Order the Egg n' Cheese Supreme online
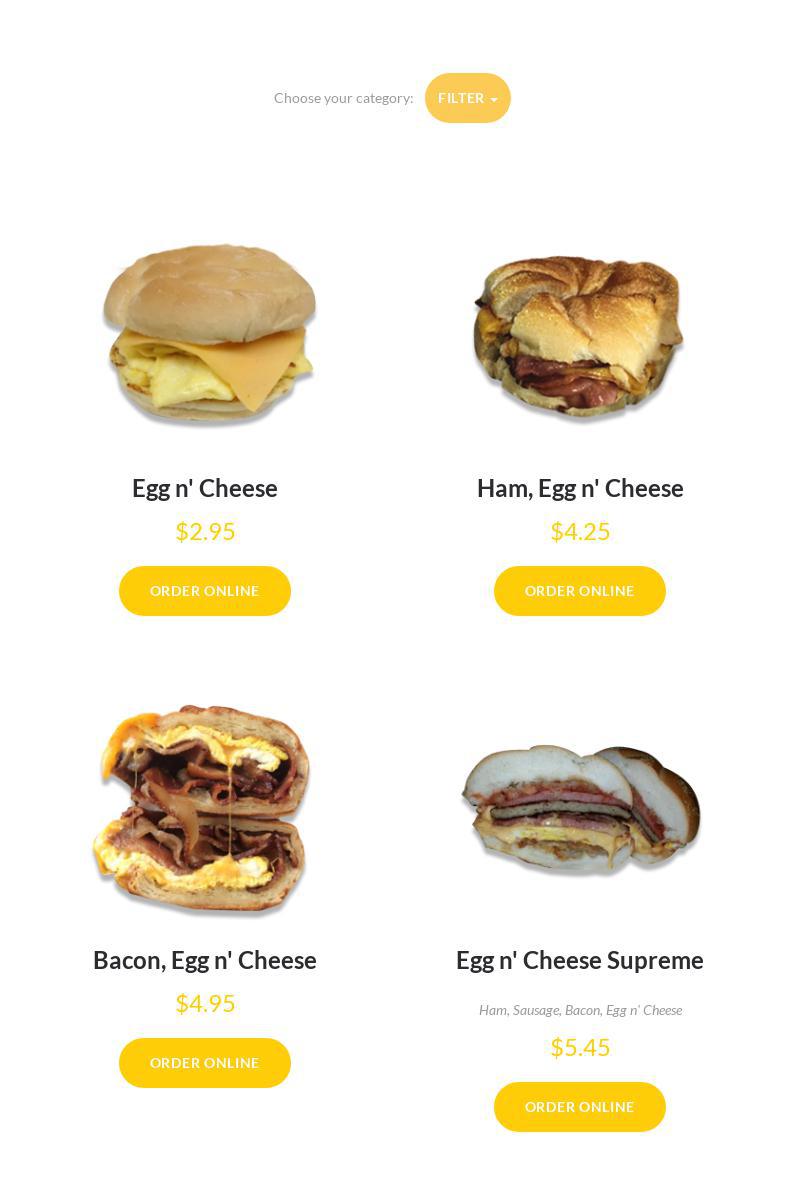This screenshot has height=1203, width=785. pyautogui.click(x=580, y=1107)
